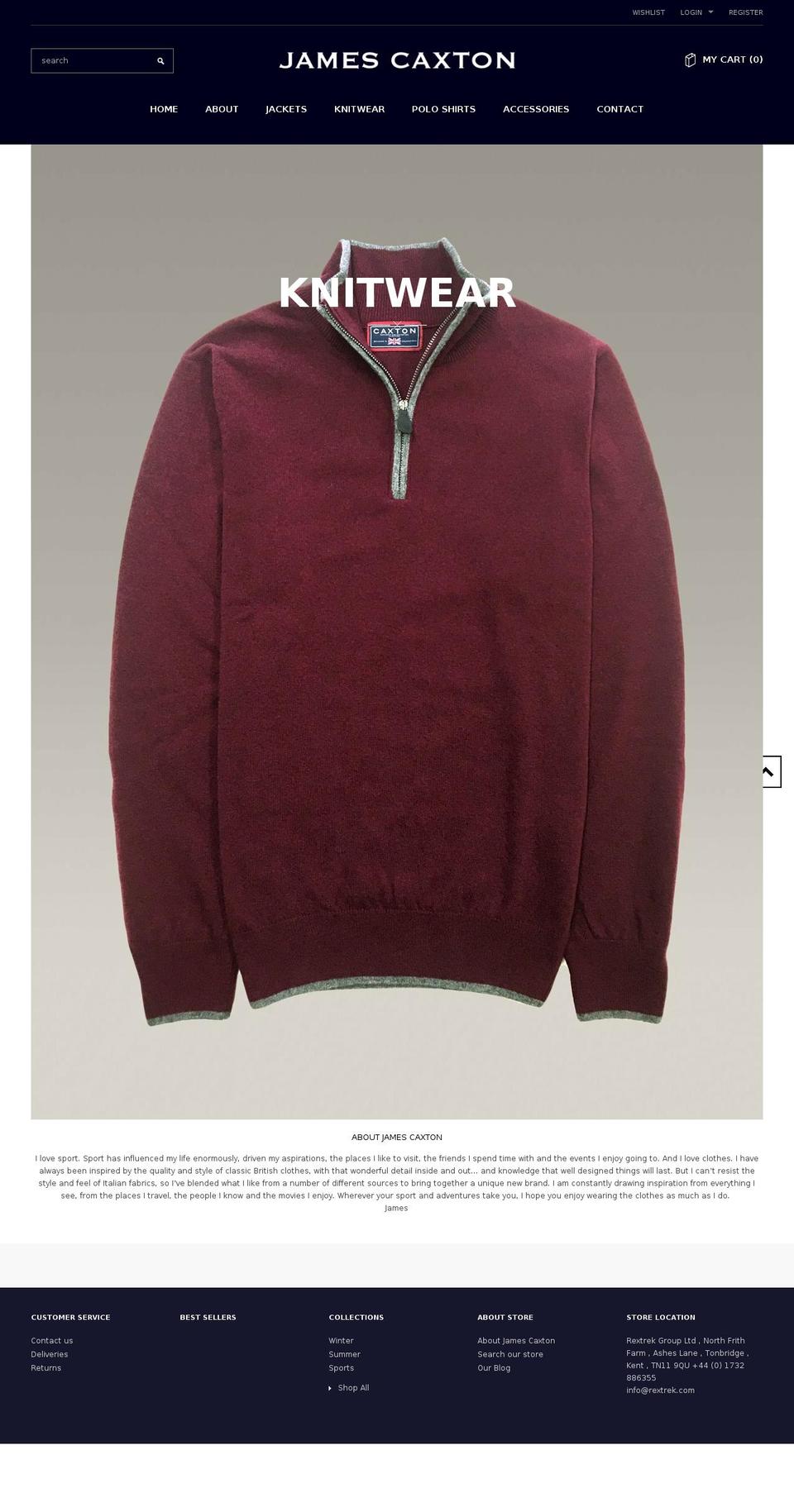The height and width of the screenshot is (1512, 794).
Task: Expand the Login dropdown
Action: (696, 12)
